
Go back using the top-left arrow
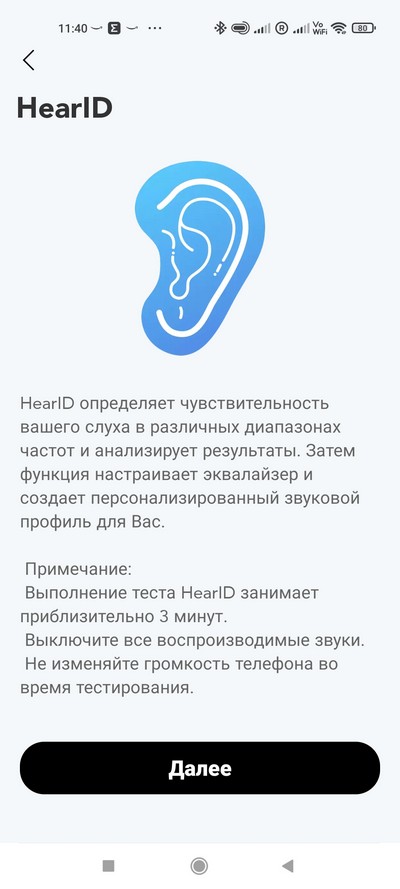29,60
